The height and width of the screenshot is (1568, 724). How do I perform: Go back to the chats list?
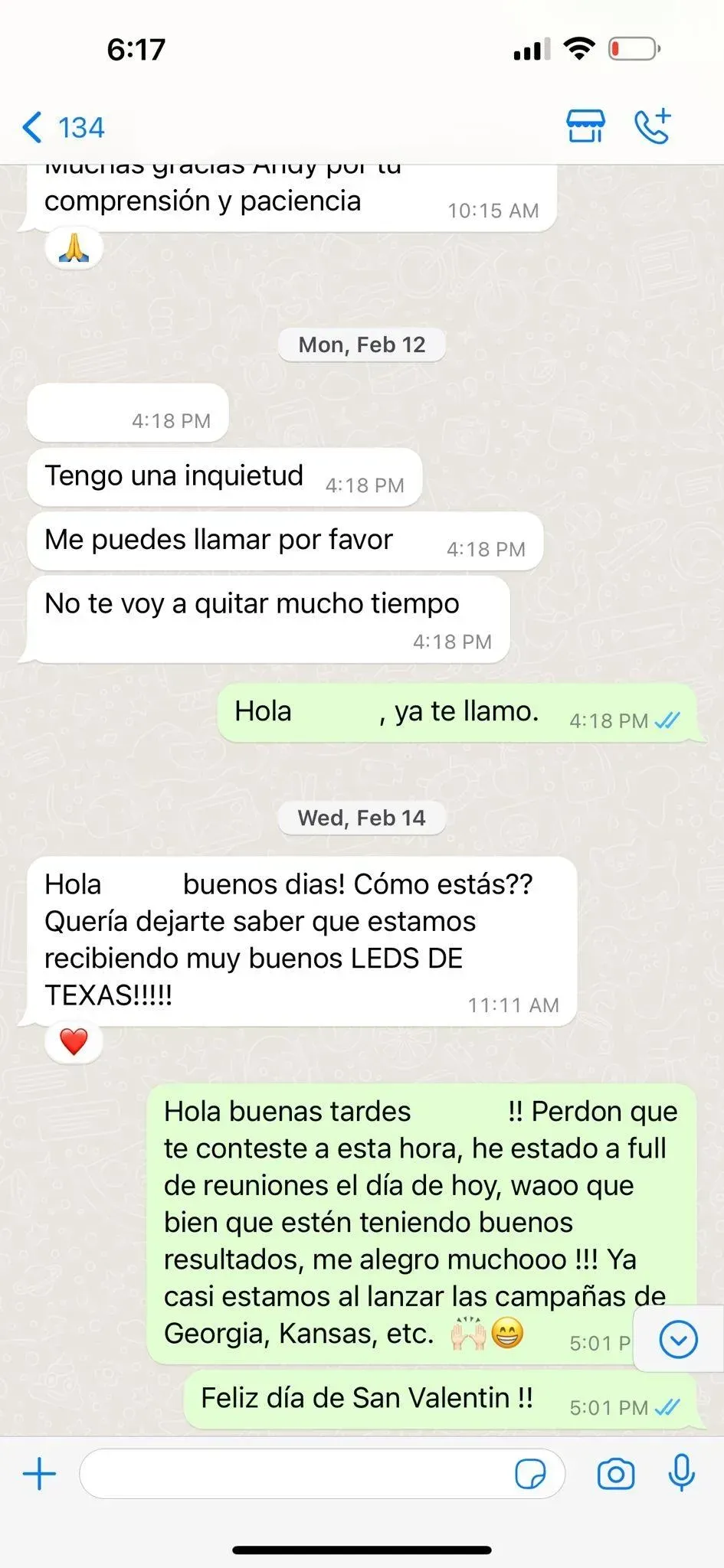pos(61,127)
